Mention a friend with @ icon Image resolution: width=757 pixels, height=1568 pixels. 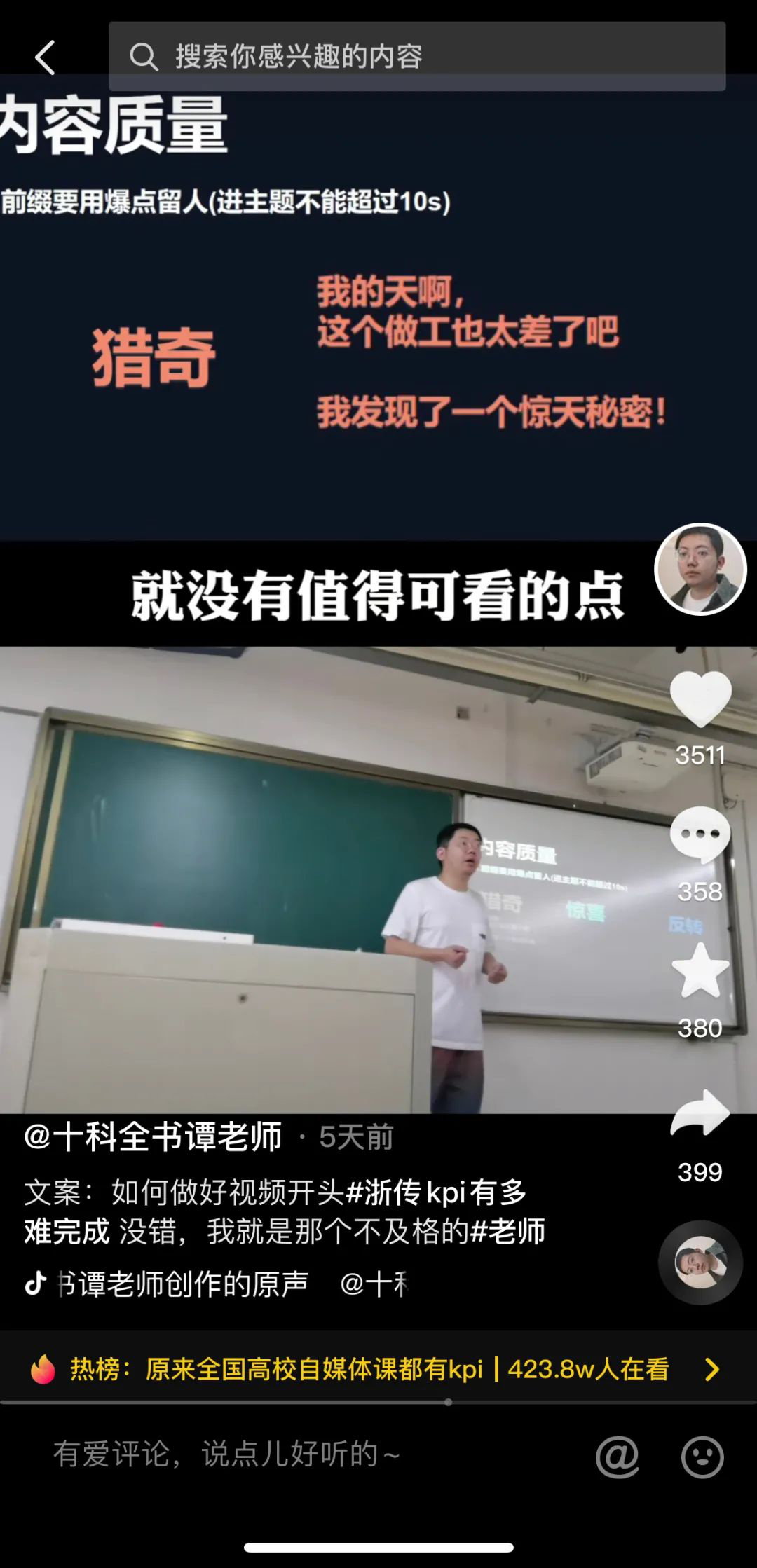617,1457
